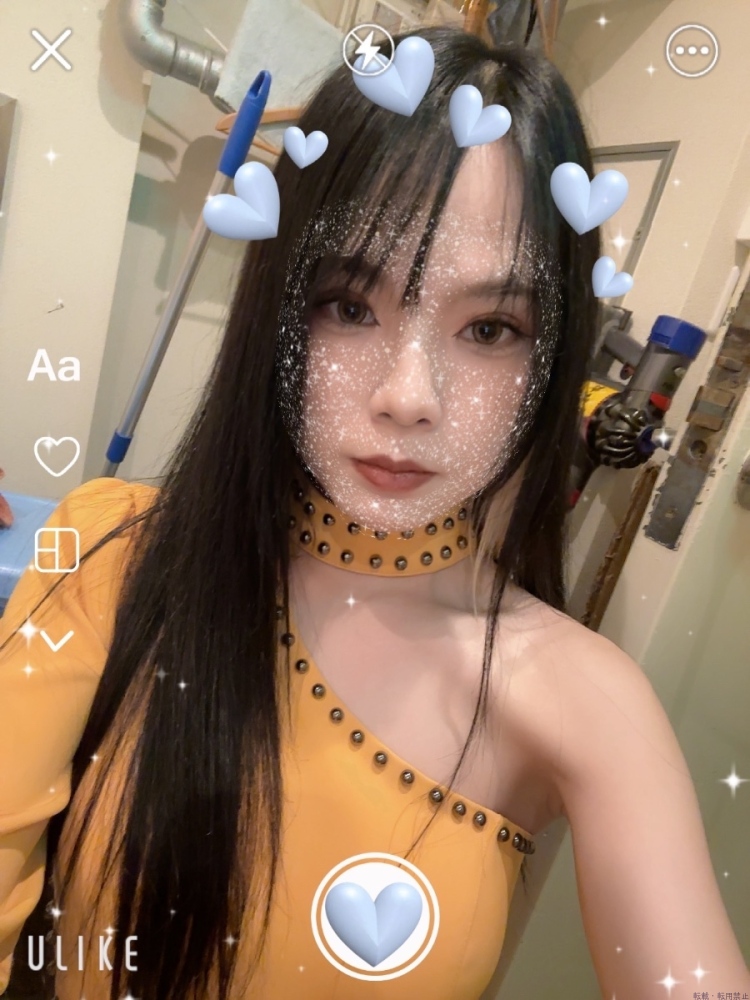Screen dimensions: 750x1000
Task: Tap the heart outline icon
Action: coord(56,456)
